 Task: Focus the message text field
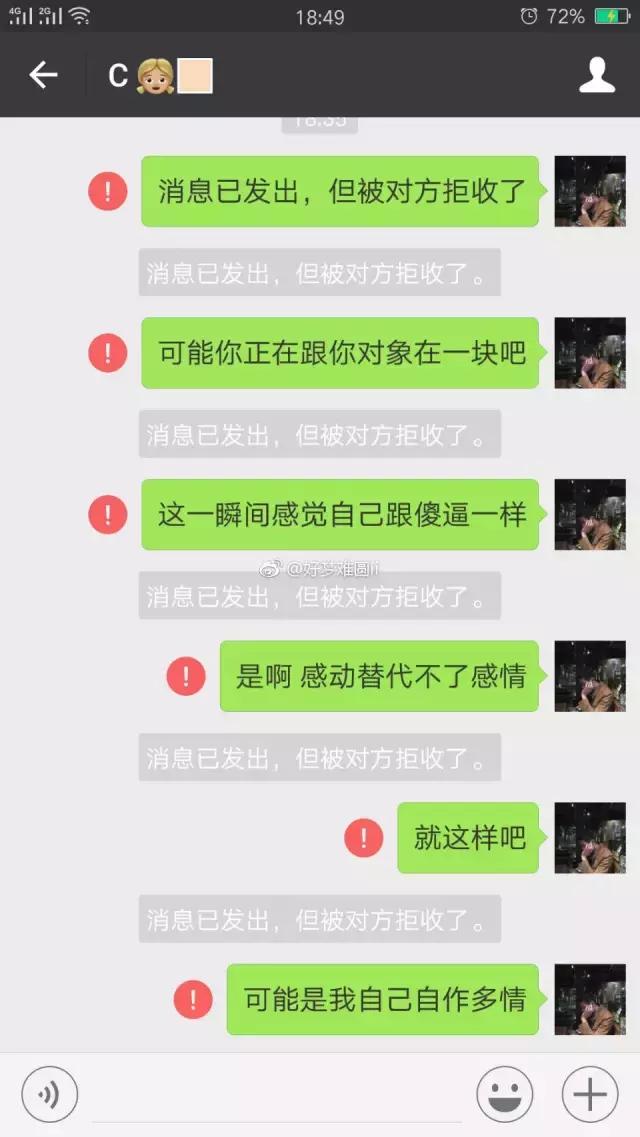point(275,1095)
